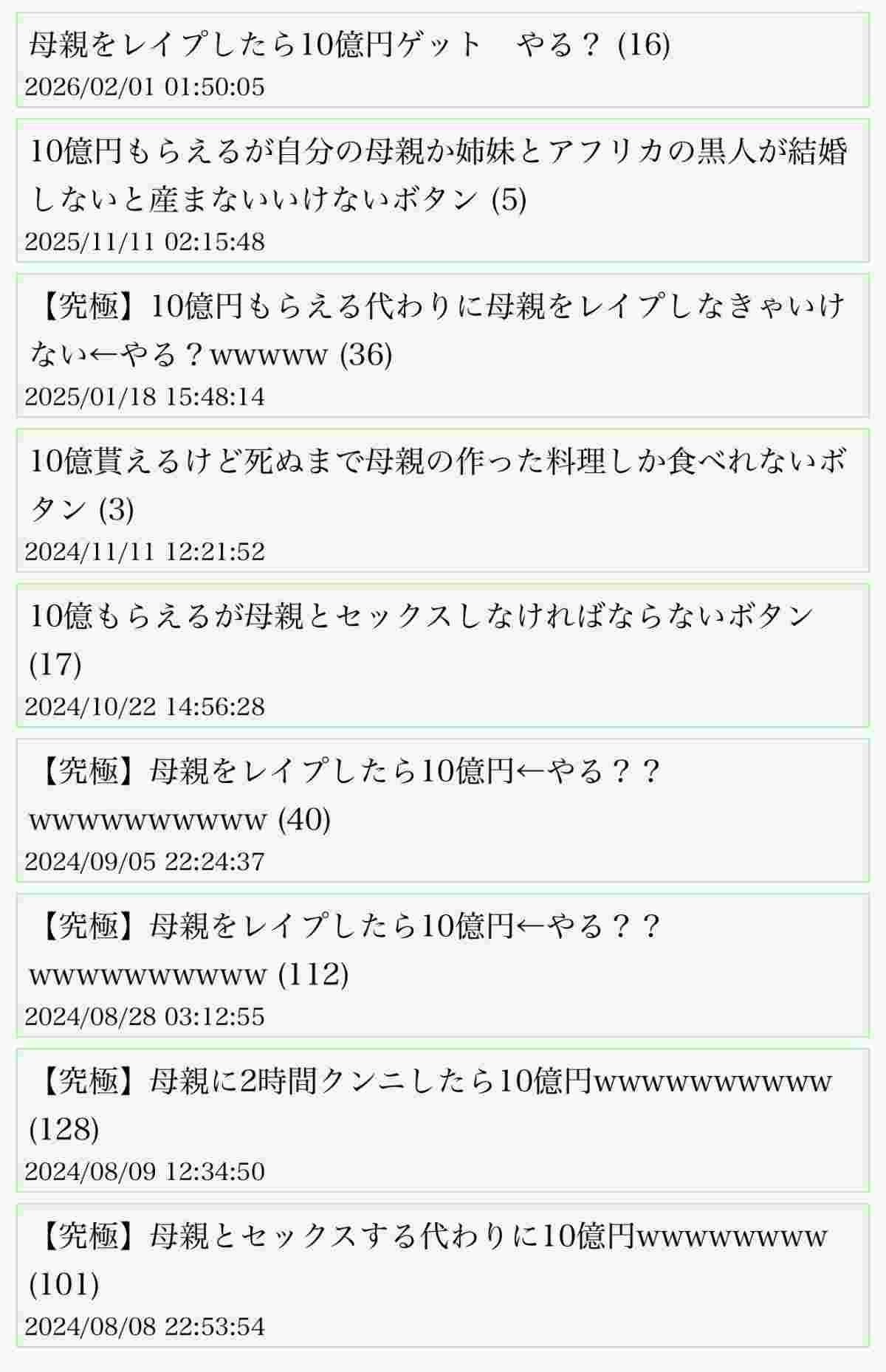Select the 40-reply thread dated 2024/09/05
The image size is (886, 1372).
[x=345, y=795]
